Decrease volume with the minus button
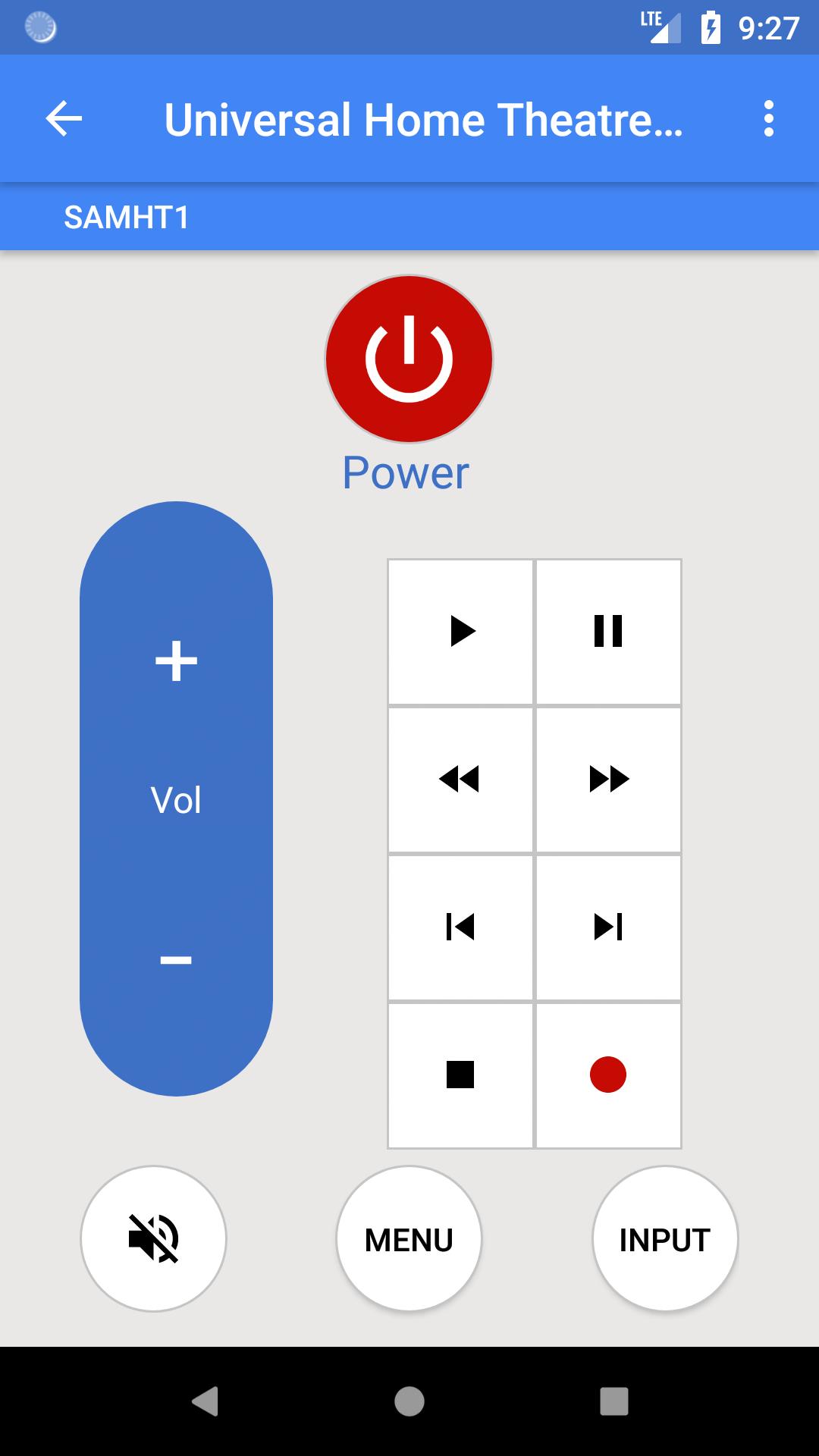Screen dimensions: 819x1456 176,960
